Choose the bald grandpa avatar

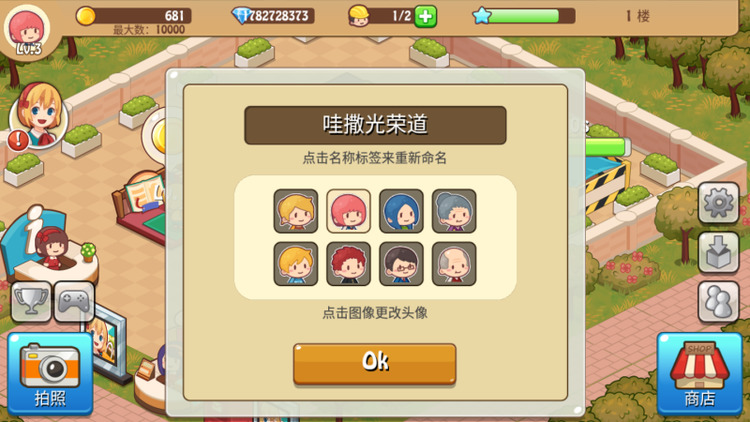454,264
